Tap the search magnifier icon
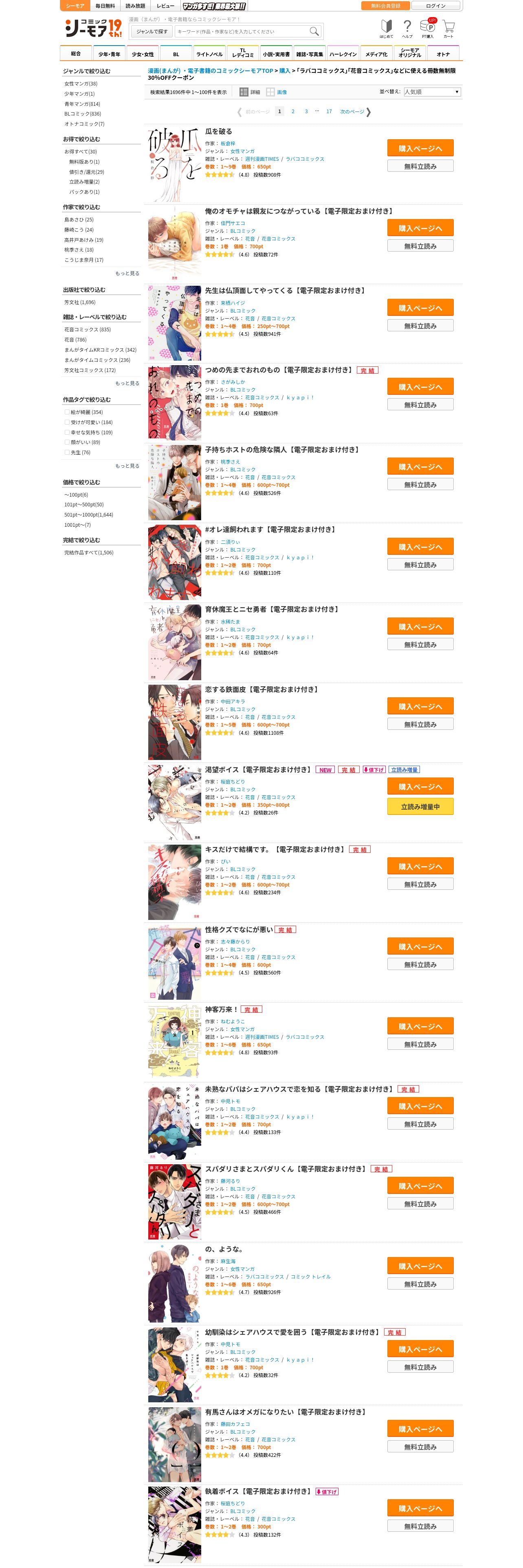Viewport: 523px width, 1568px height. click(314, 31)
